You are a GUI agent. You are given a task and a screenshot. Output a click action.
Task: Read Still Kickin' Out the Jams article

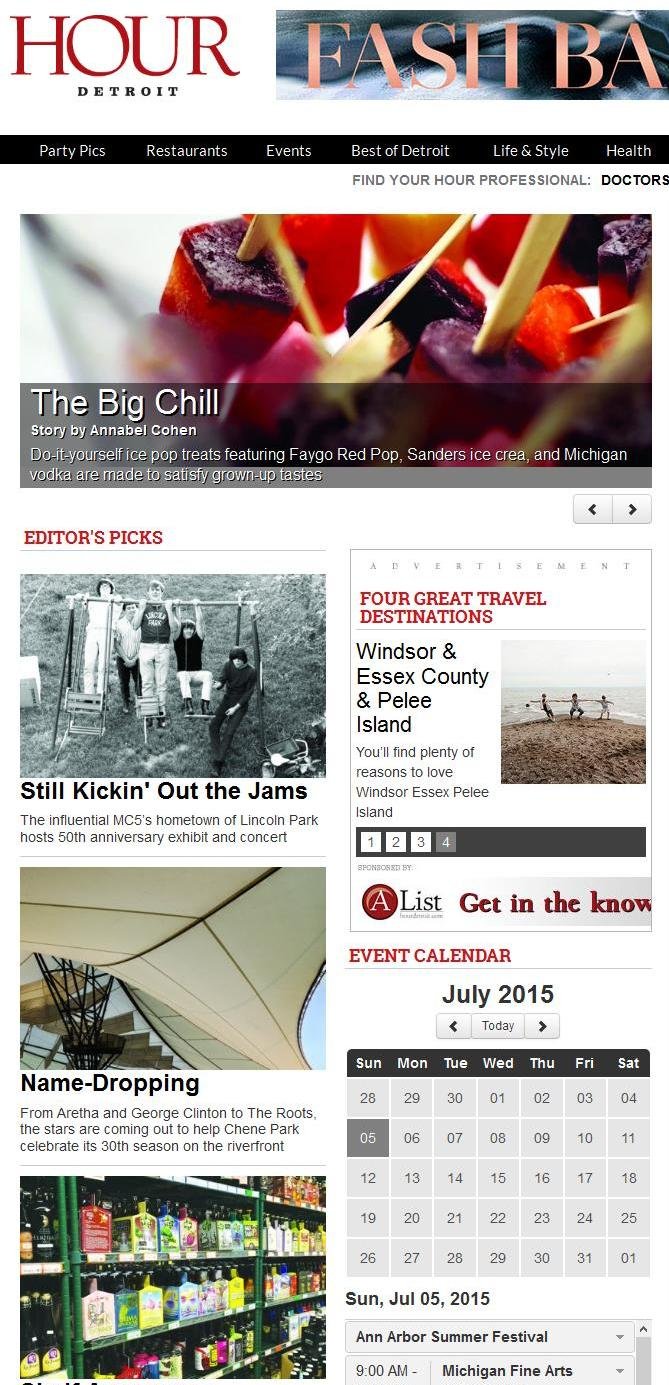click(x=164, y=791)
